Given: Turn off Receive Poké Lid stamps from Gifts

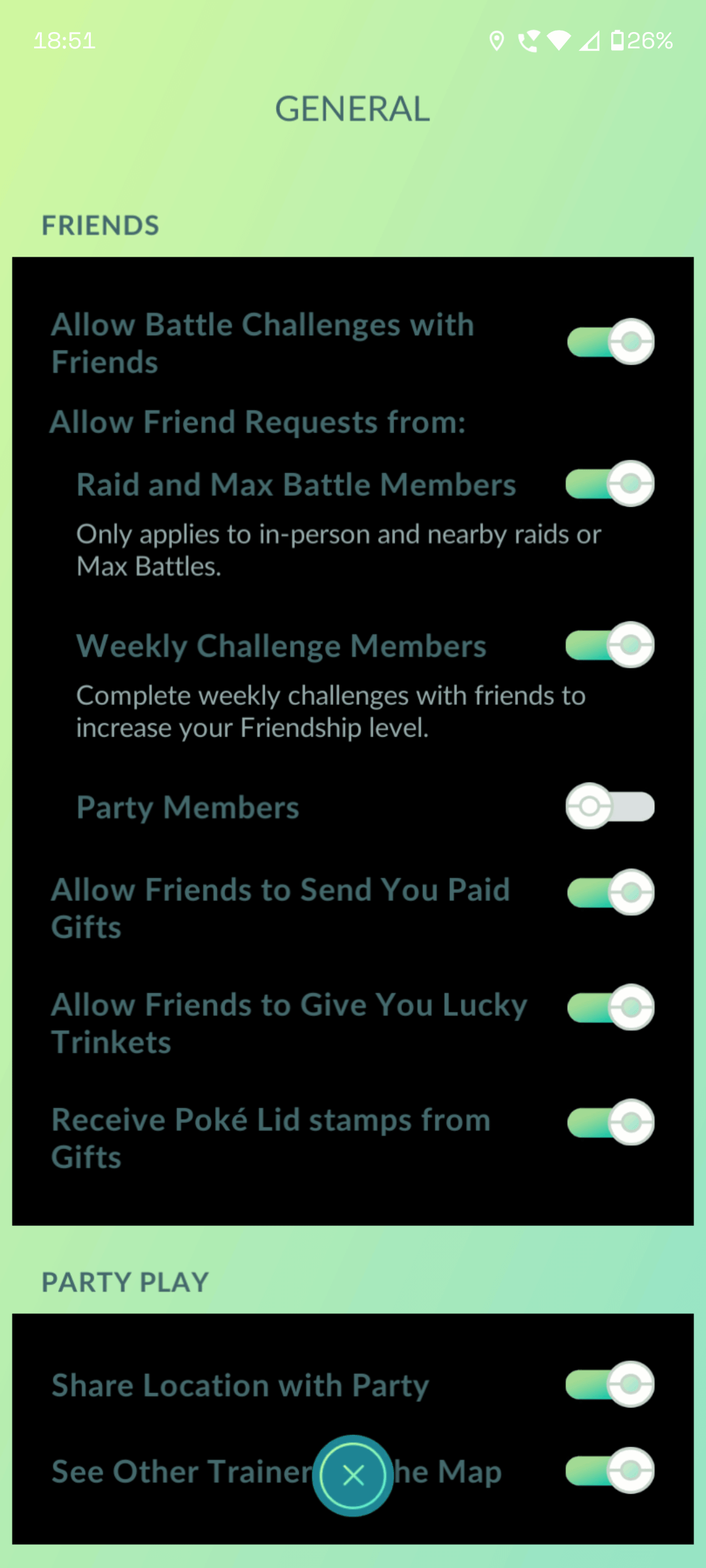Looking at the screenshot, I should coord(611,1122).
